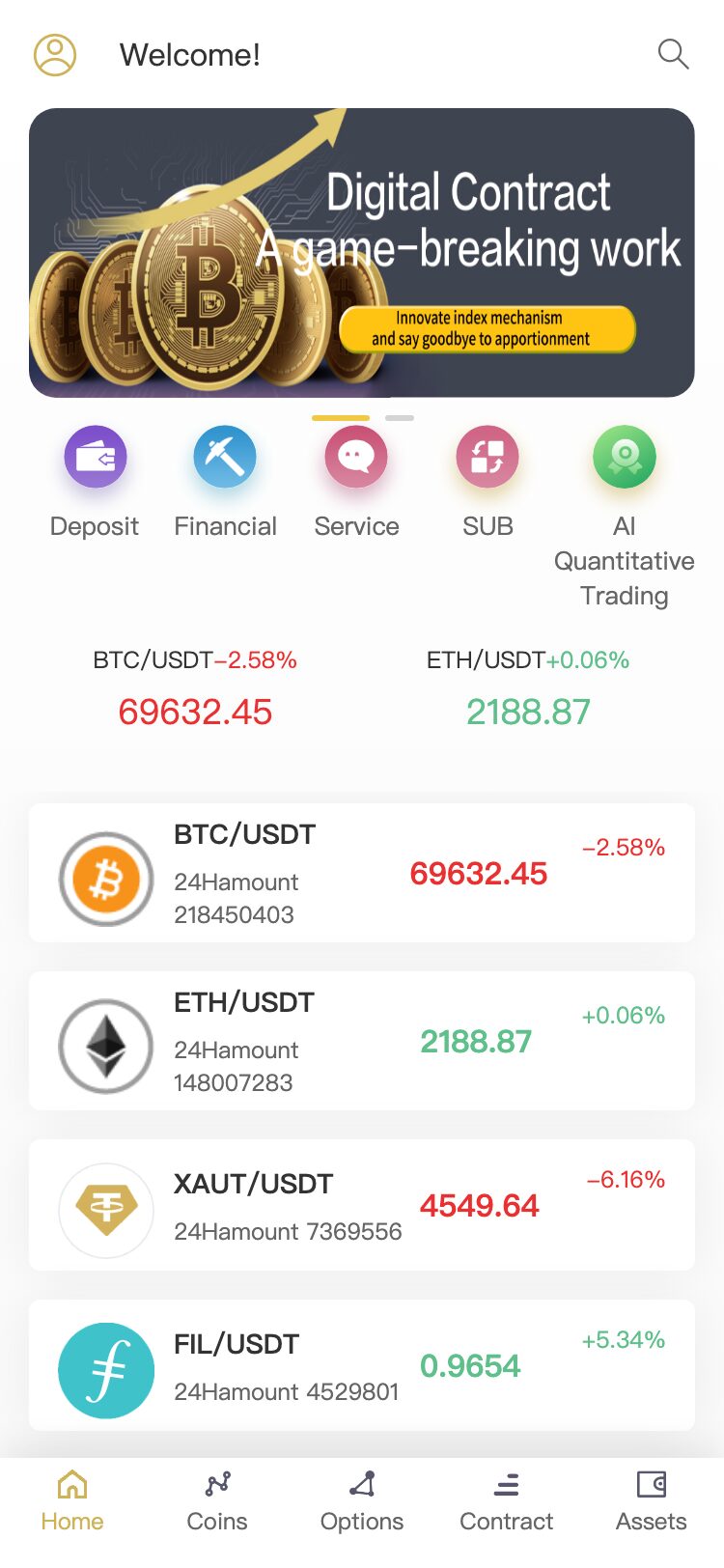
Task: Open the BTC/USDT market row
Action: point(362,873)
